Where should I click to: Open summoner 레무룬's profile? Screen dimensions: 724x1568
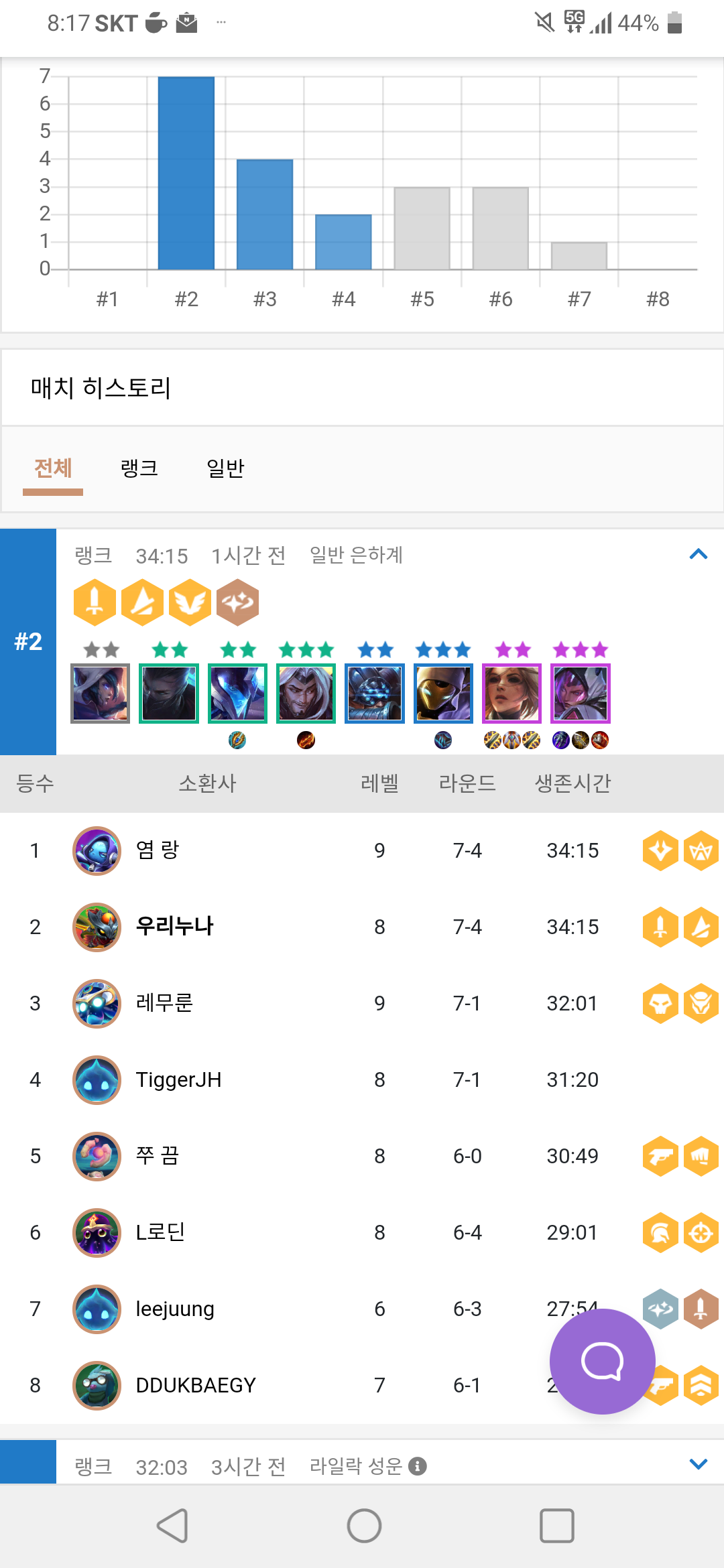click(164, 1003)
